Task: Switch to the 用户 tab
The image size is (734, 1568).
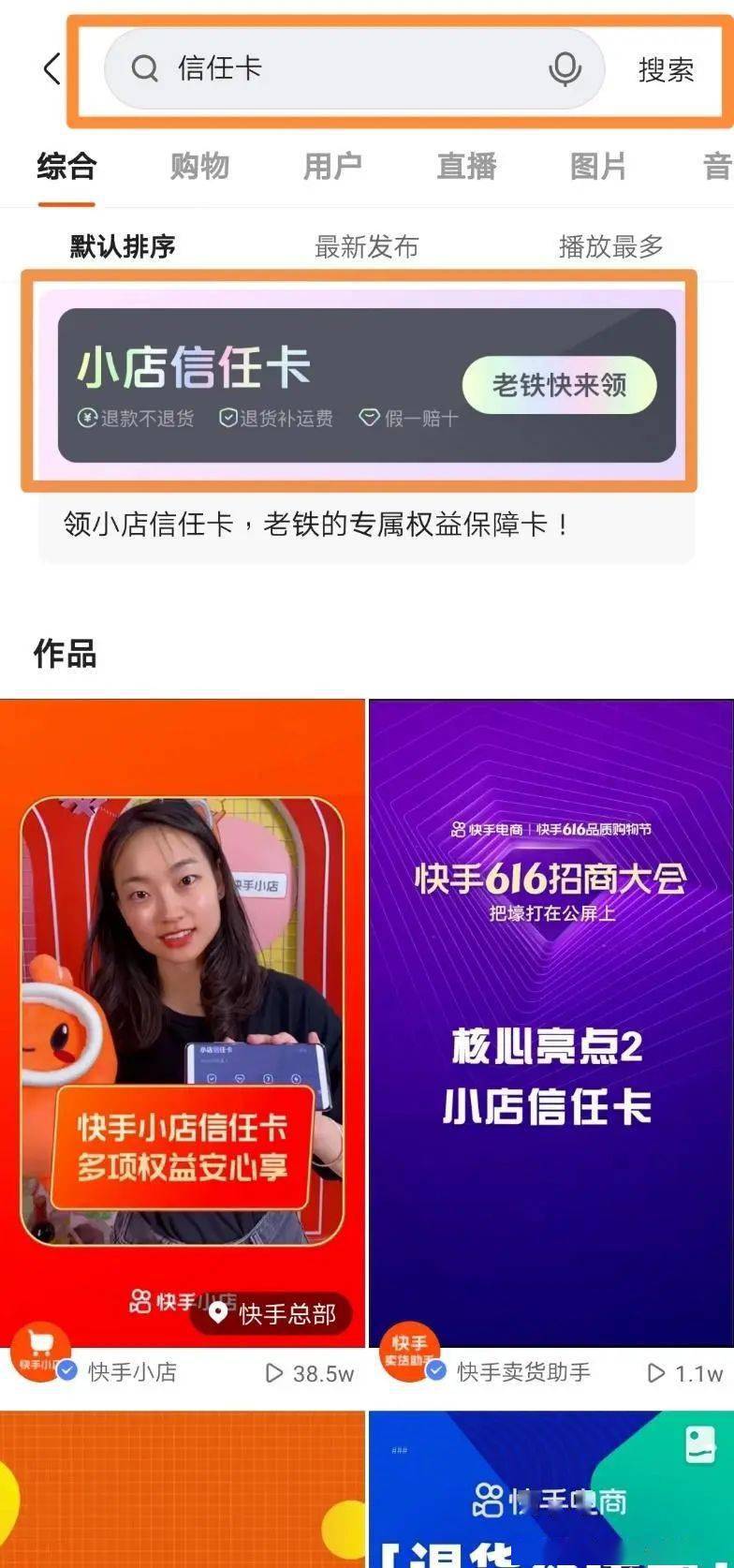Action: pyautogui.click(x=332, y=167)
